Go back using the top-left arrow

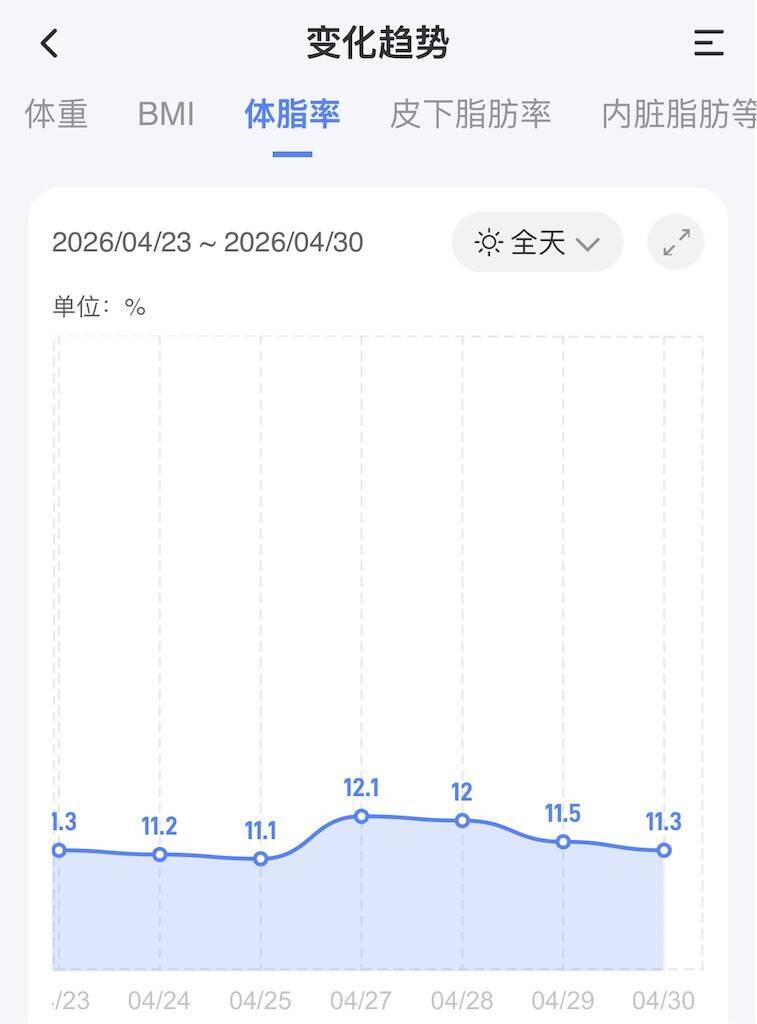50,44
